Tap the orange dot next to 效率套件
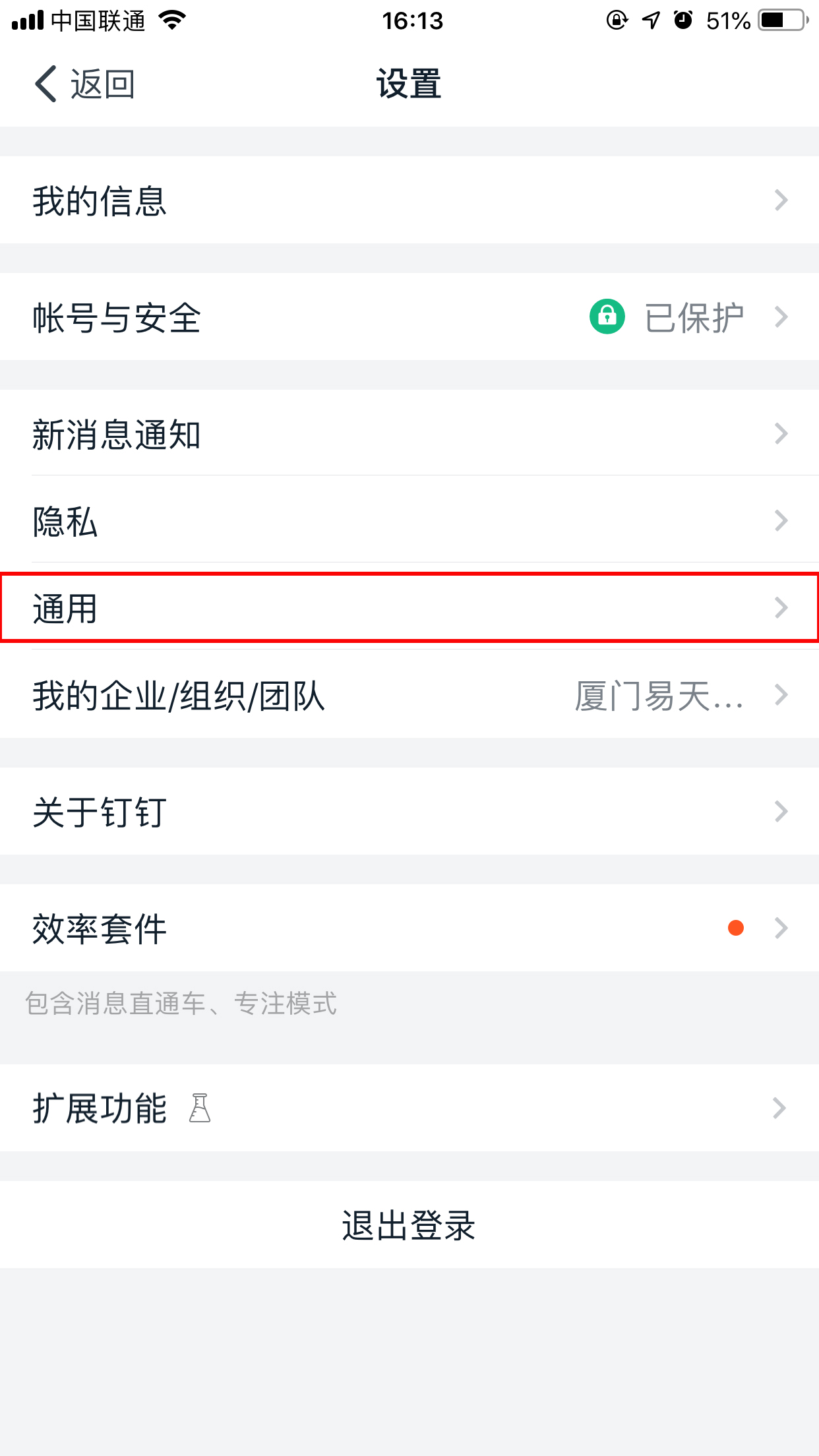819x1456 pixels. [x=735, y=927]
